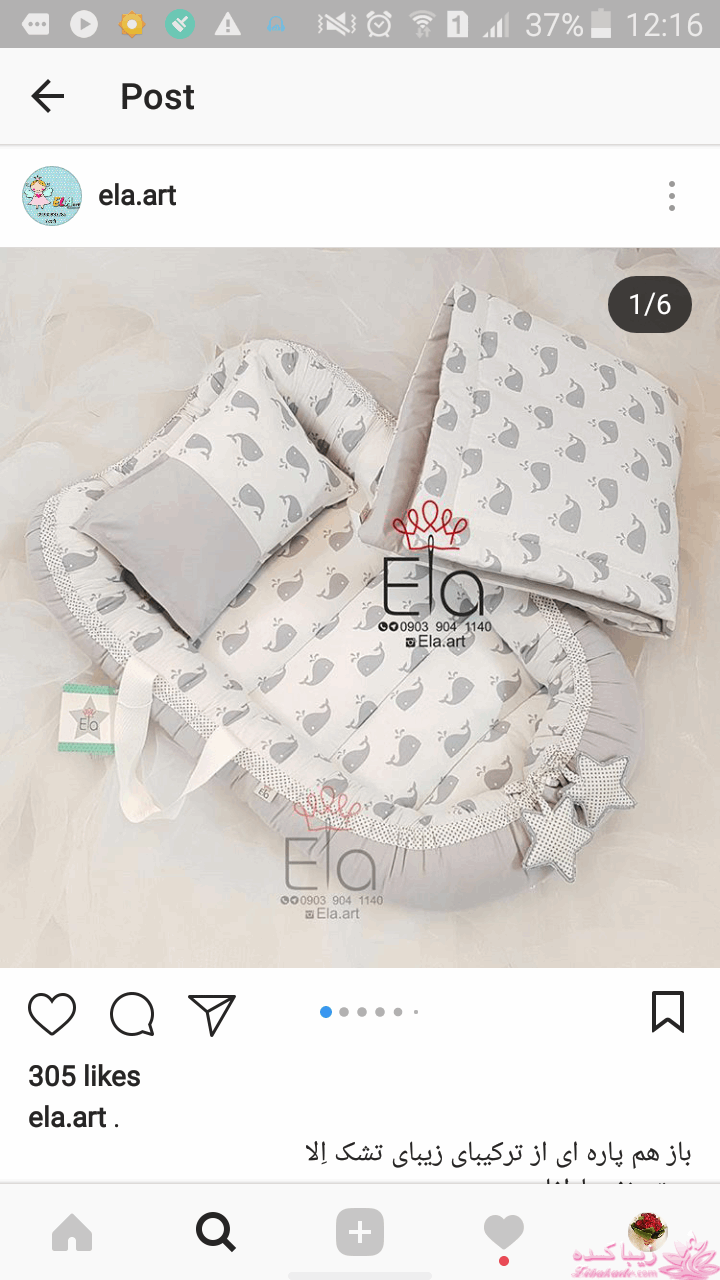Open the post overflow menu
The width and height of the screenshot is (720, 1280).
click(x=672, y=196)
